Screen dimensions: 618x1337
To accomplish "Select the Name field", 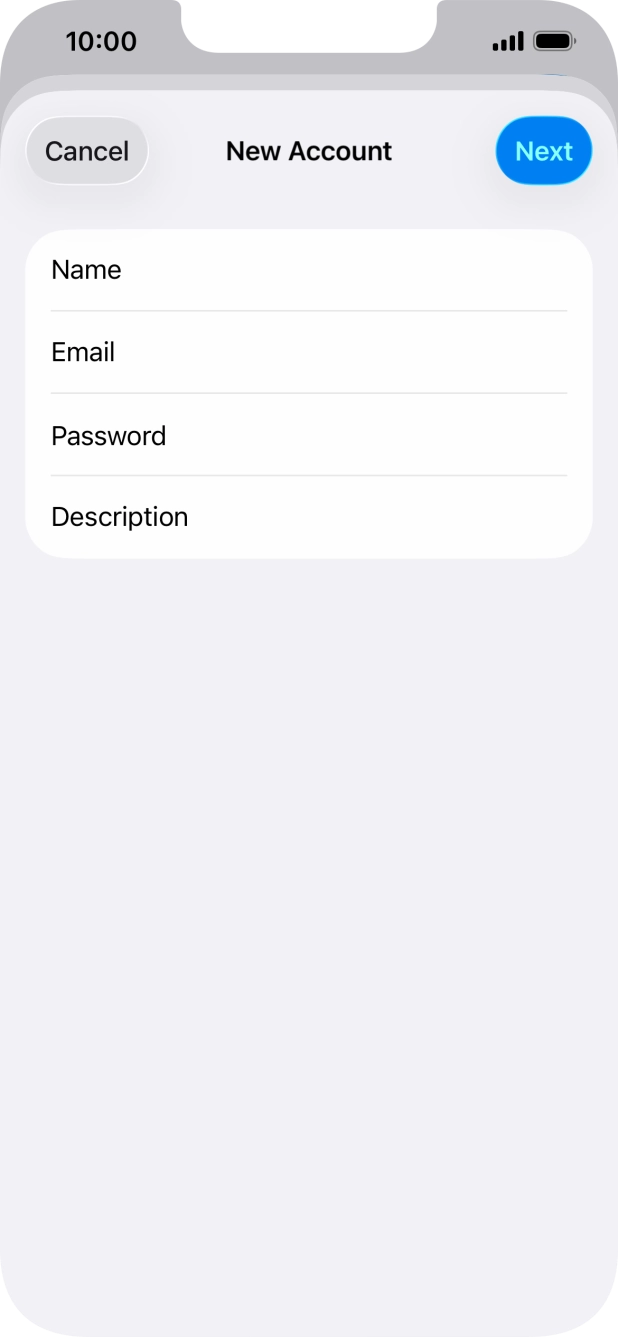I will pos(309,270).
